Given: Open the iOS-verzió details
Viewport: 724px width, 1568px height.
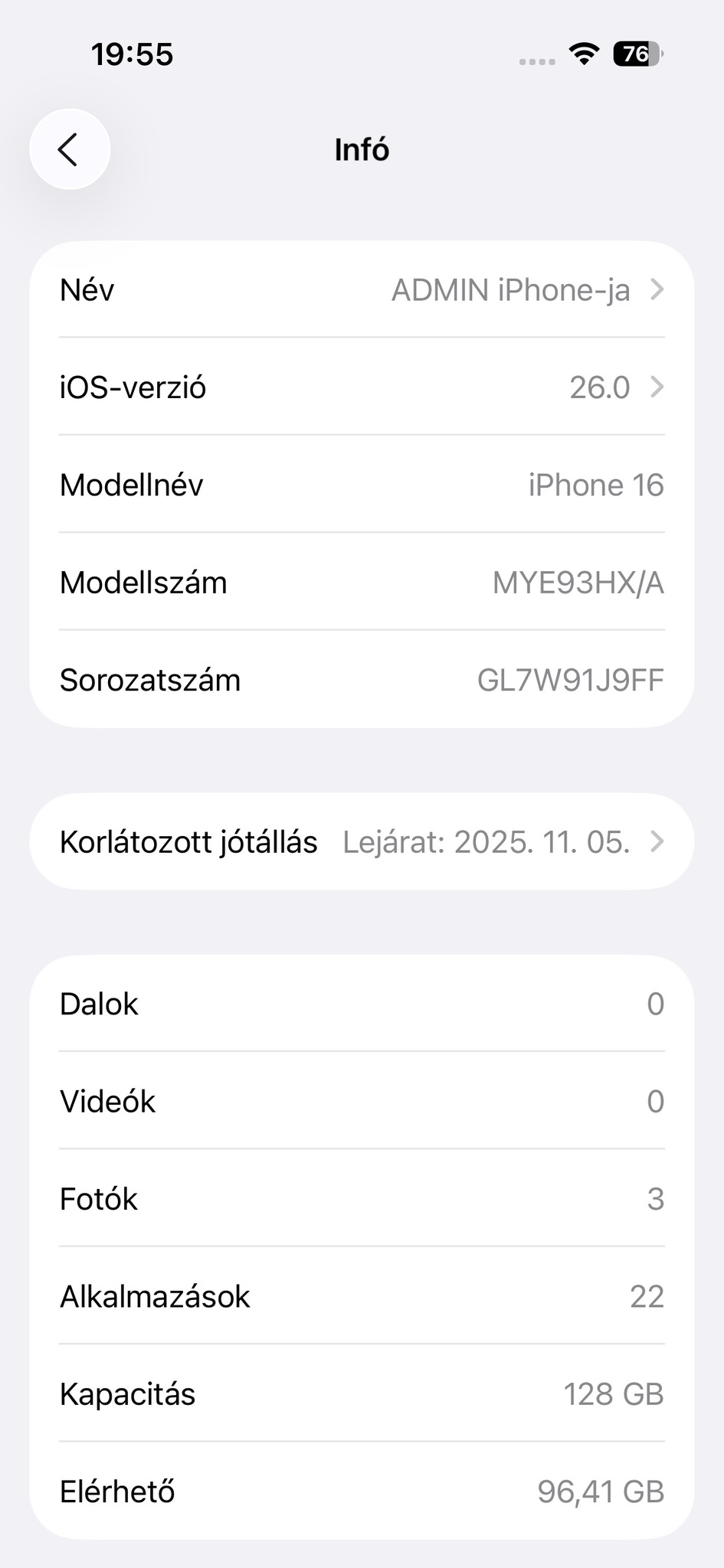Looking at the screenshot, I should point(362,387).
